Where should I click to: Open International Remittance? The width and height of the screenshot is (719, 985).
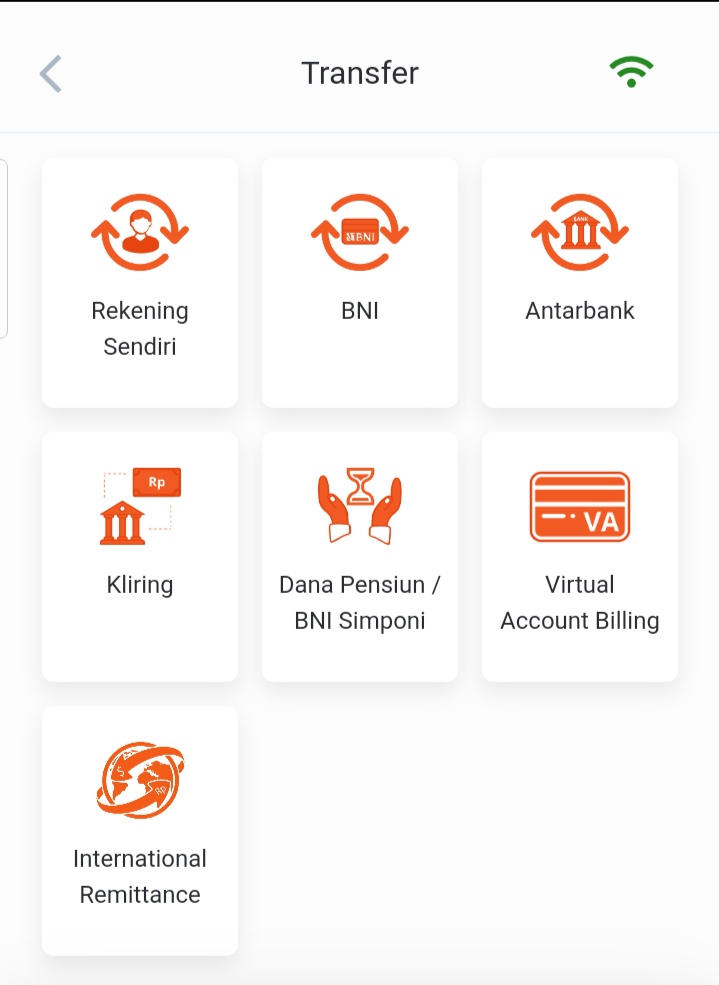[x=140, y=830]
